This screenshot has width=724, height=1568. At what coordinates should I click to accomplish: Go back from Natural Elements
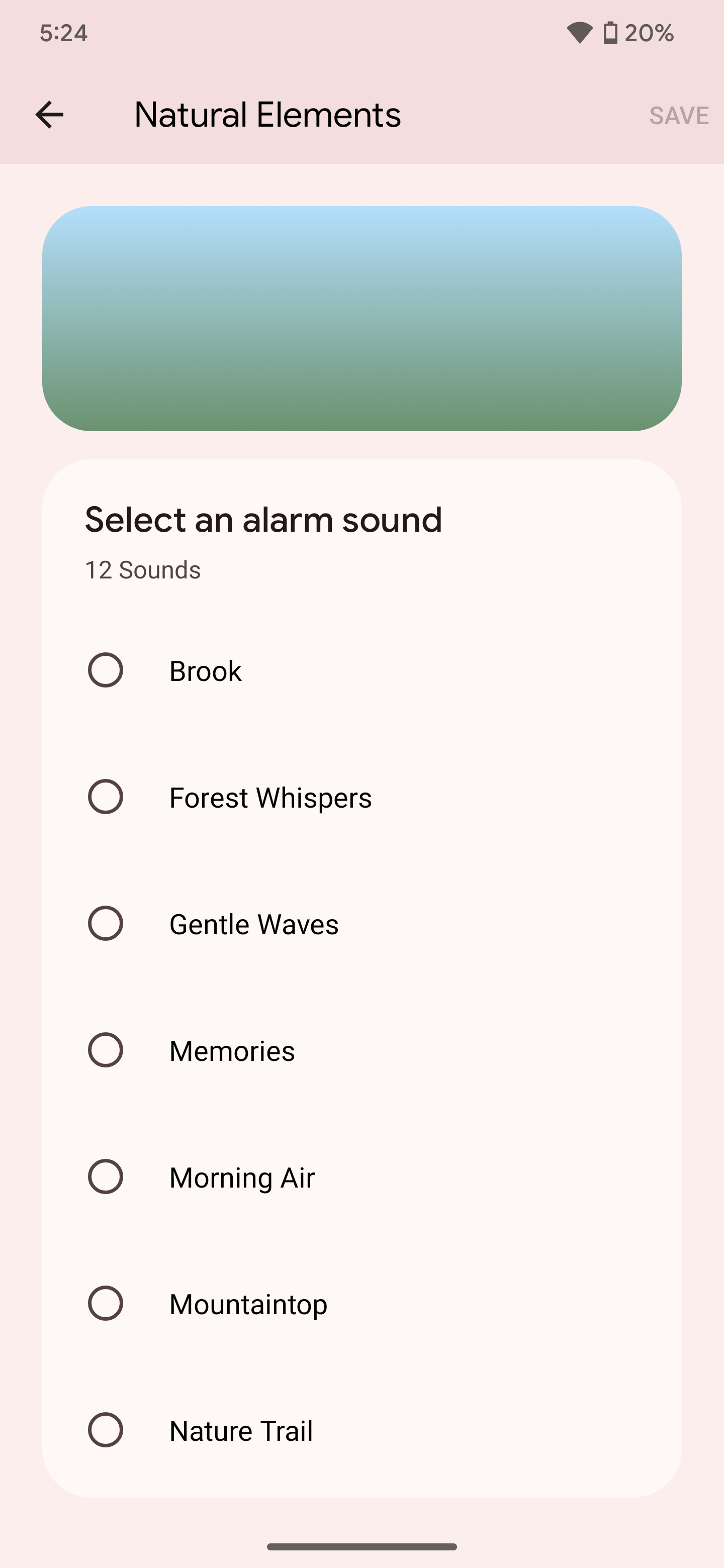49,115
